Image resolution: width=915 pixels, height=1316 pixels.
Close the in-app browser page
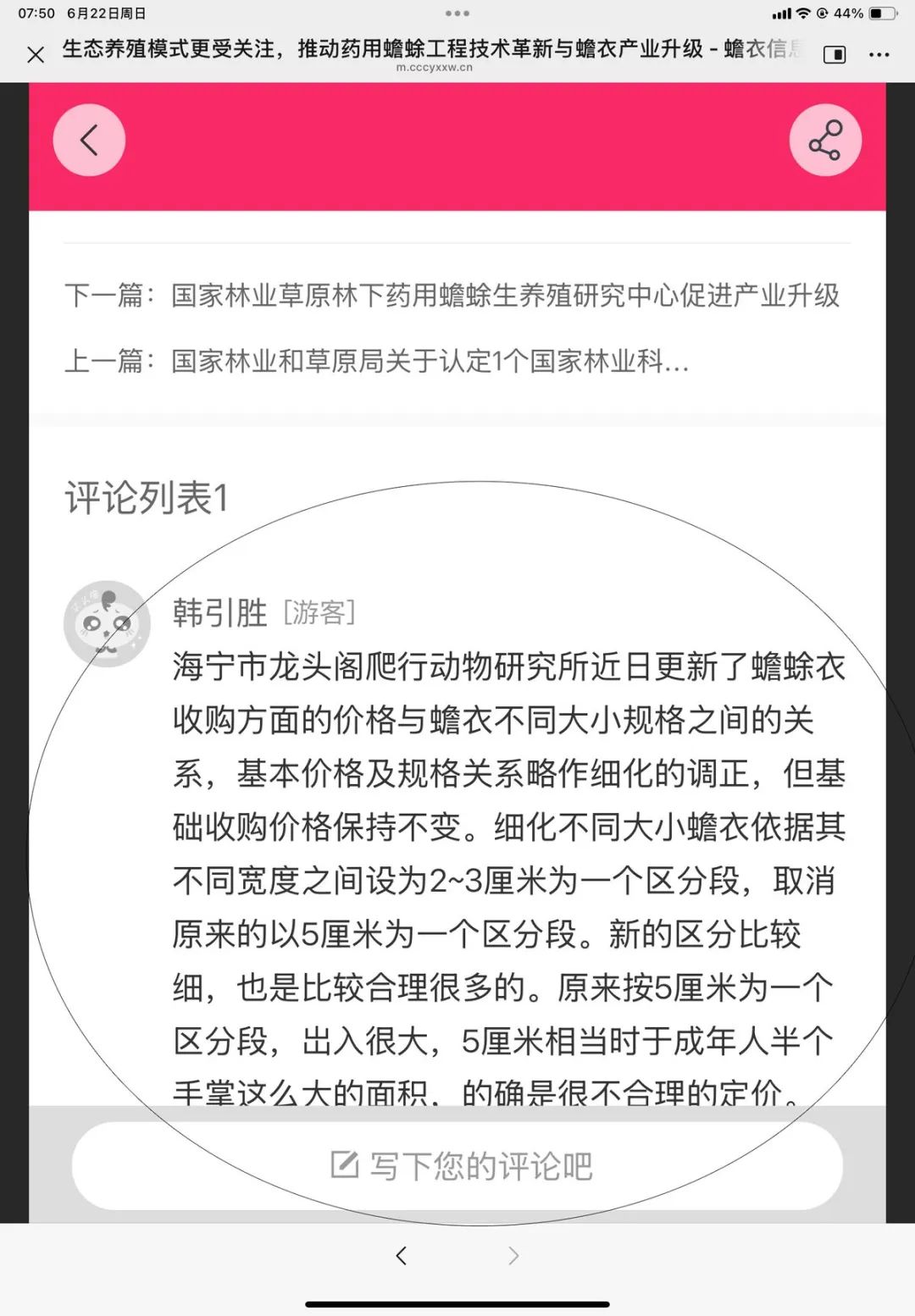[x=36, y=55]
